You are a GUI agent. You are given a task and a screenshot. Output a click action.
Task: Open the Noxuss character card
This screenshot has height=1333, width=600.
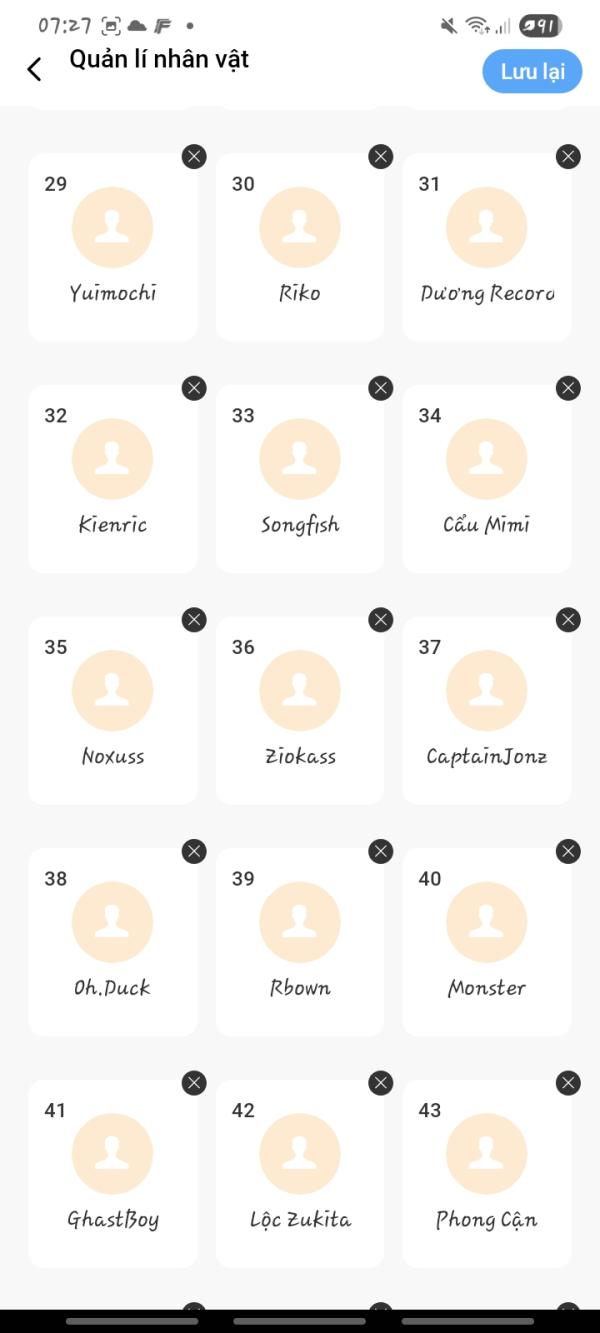(x=112, y=710)
